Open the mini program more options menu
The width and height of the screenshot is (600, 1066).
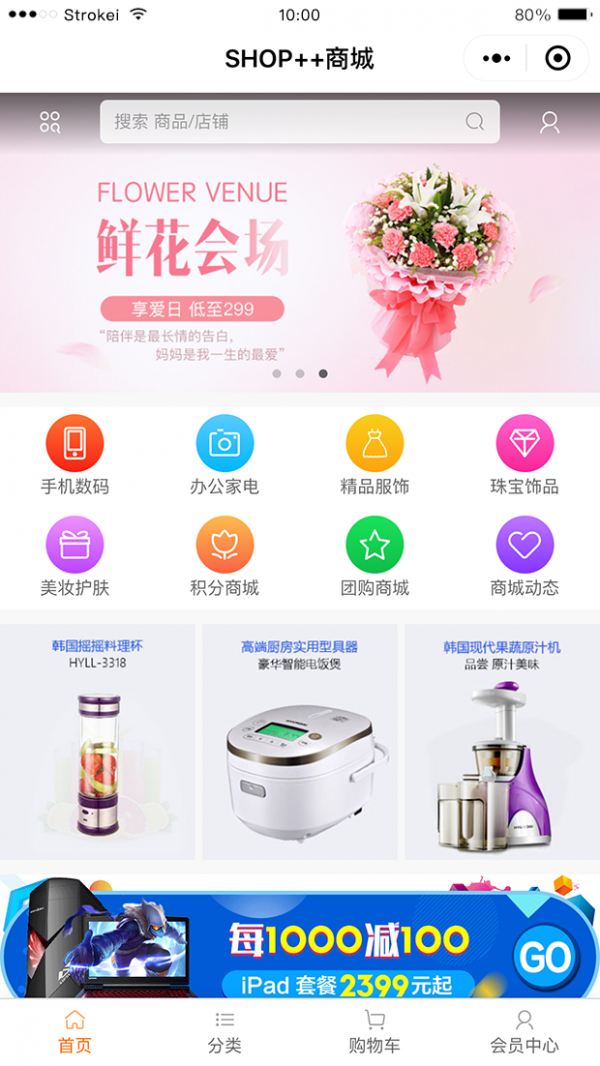click(x=496, y=59)
